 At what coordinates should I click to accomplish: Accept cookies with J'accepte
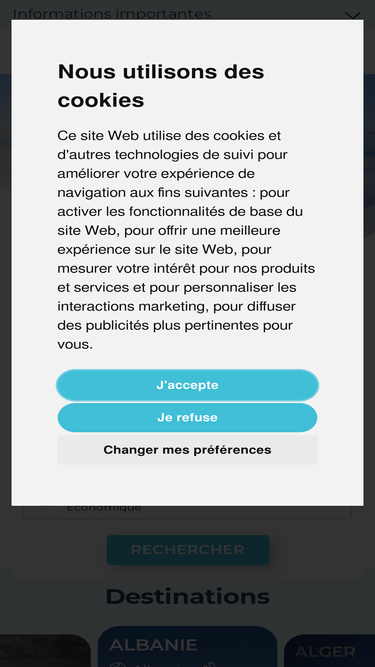click(x=187, y=385)
